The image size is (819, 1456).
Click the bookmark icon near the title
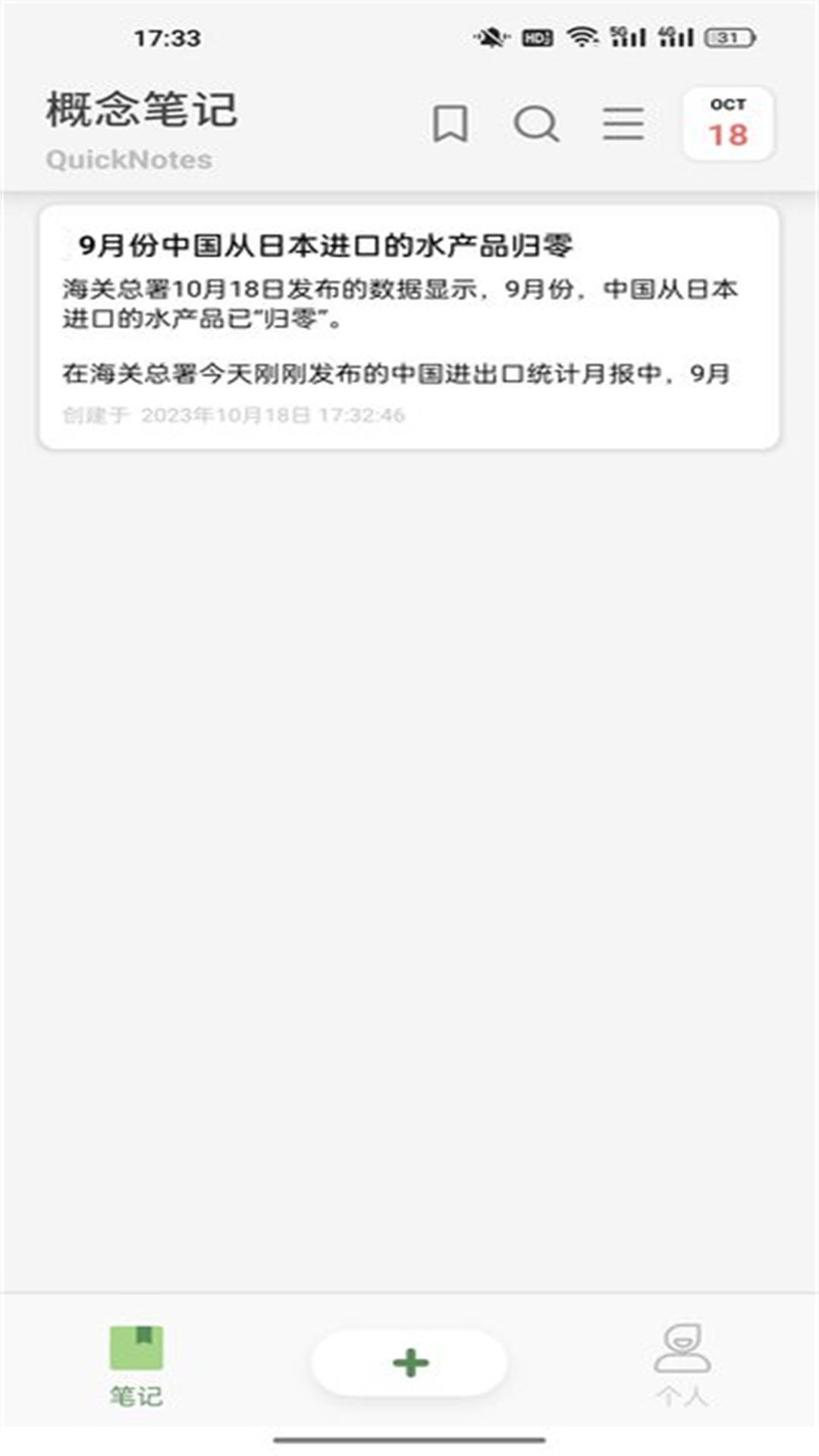[x=450, y=125]
